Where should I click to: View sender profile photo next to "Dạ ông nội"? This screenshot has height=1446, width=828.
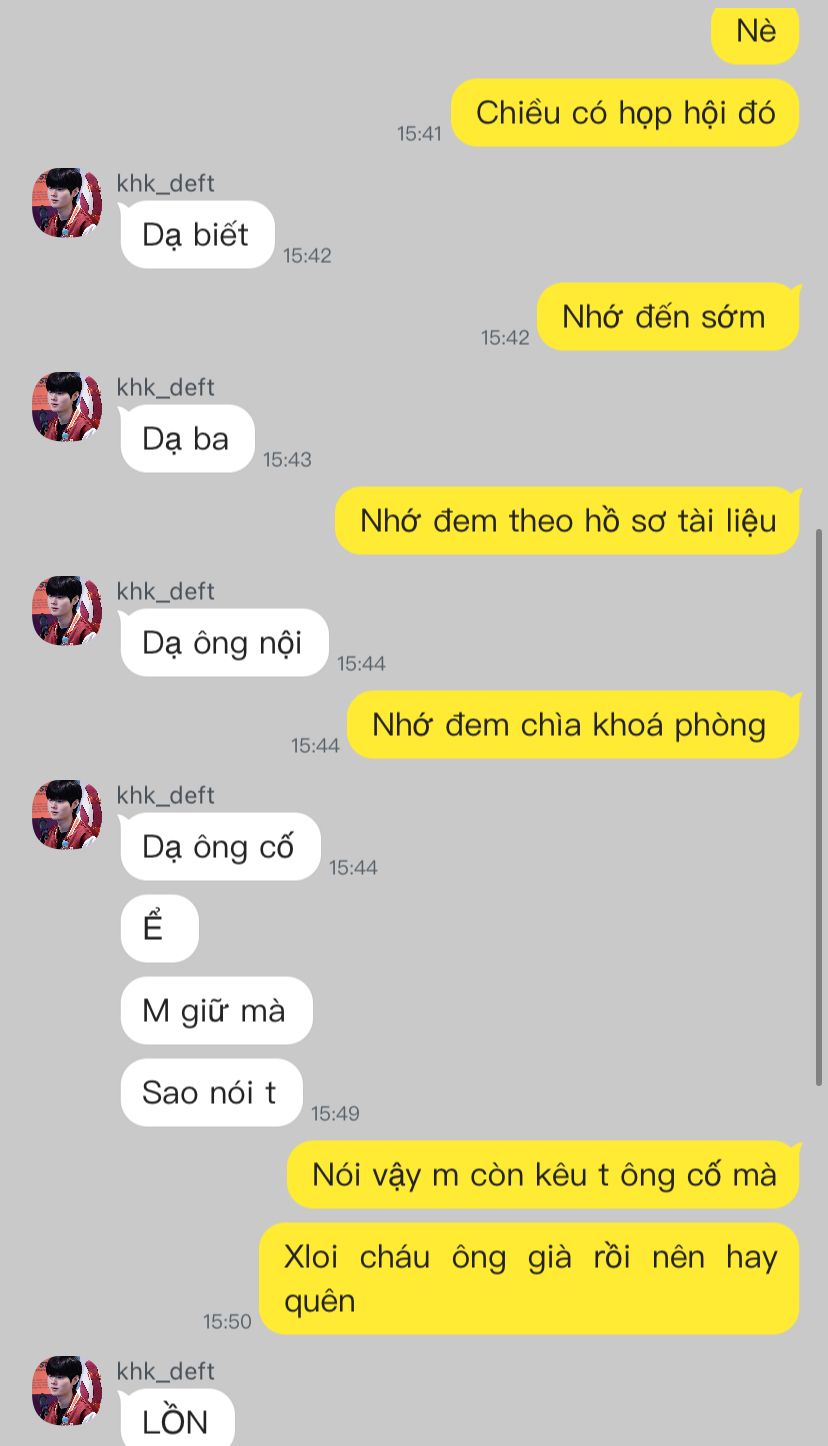click(x=67, y=611)
